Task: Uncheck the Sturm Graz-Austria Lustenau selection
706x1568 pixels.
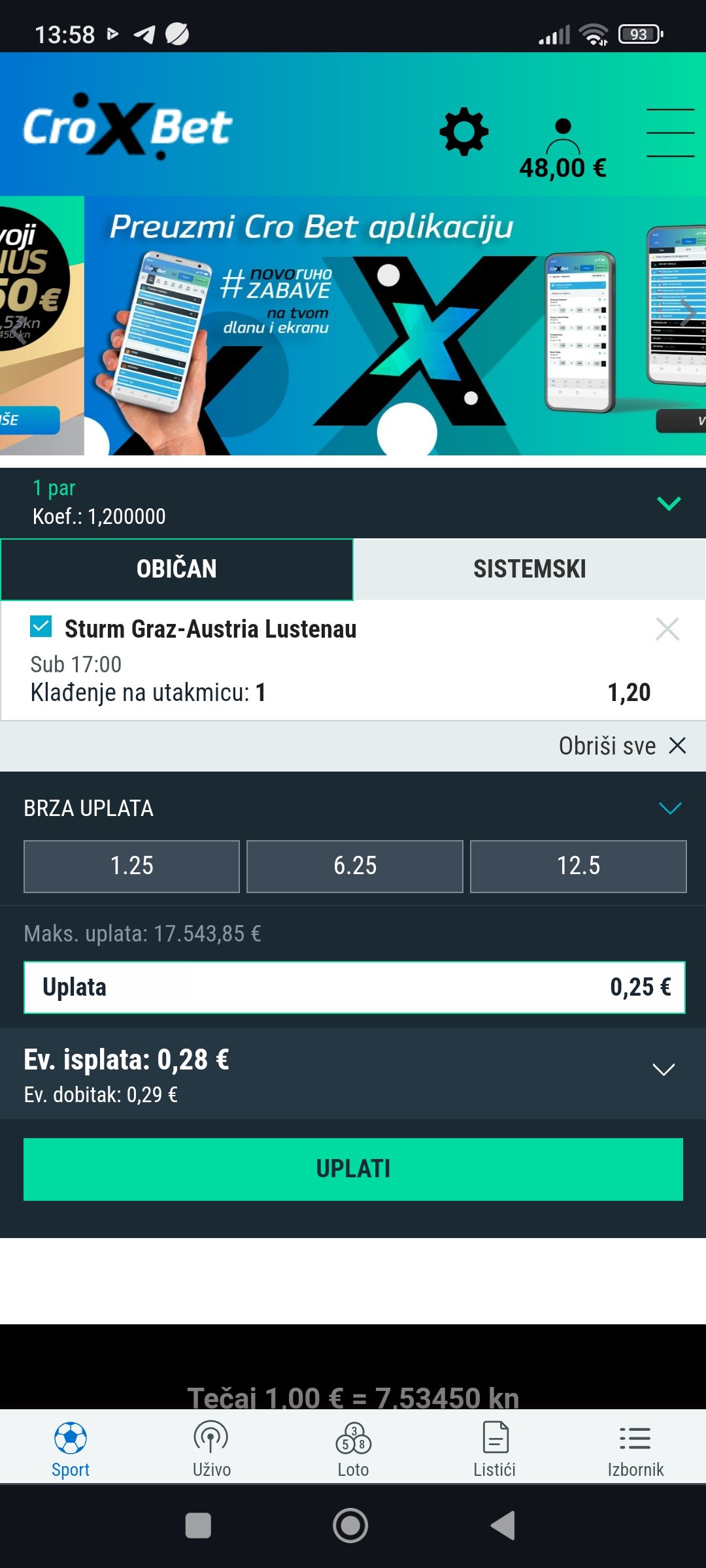Action: 41,627
